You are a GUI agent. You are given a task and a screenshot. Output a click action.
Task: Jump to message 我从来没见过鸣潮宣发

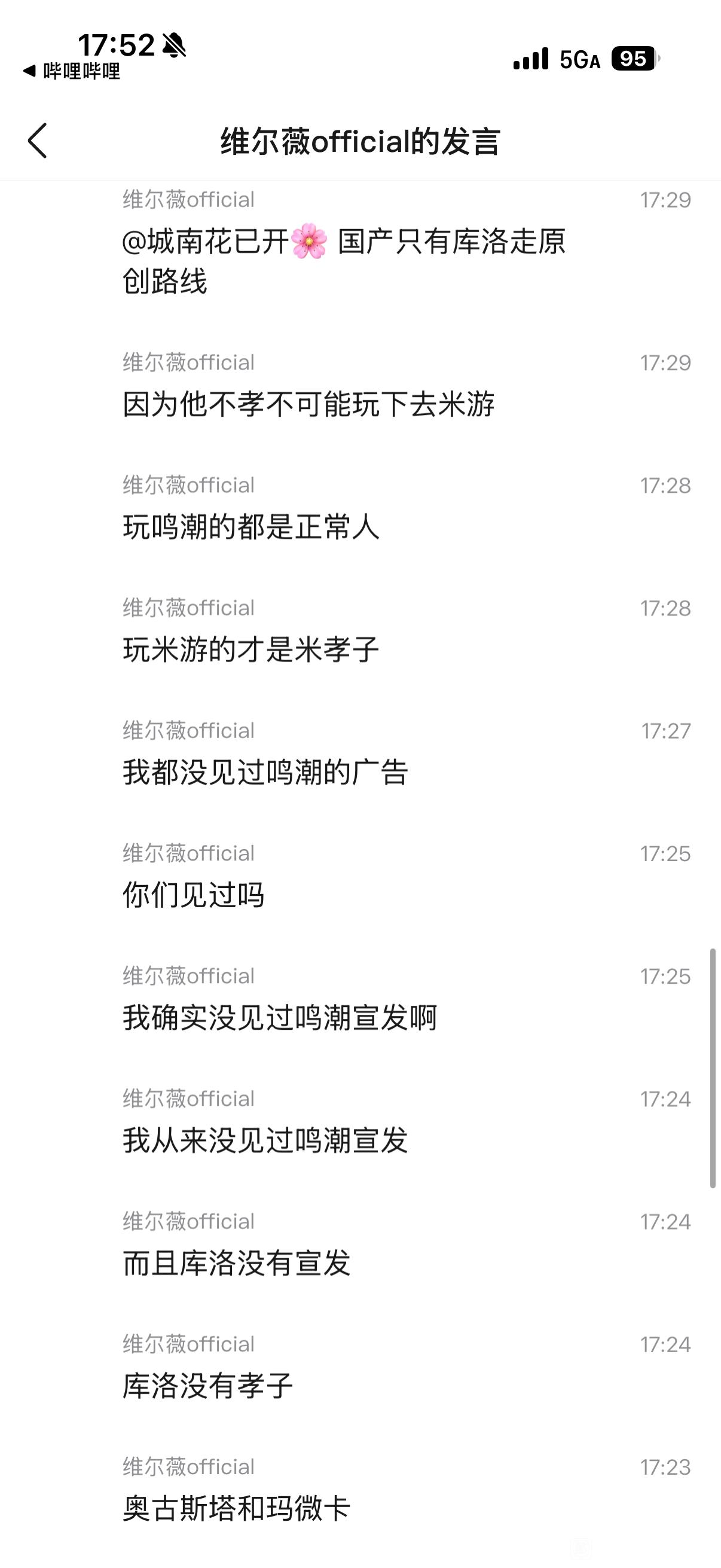265,1140
